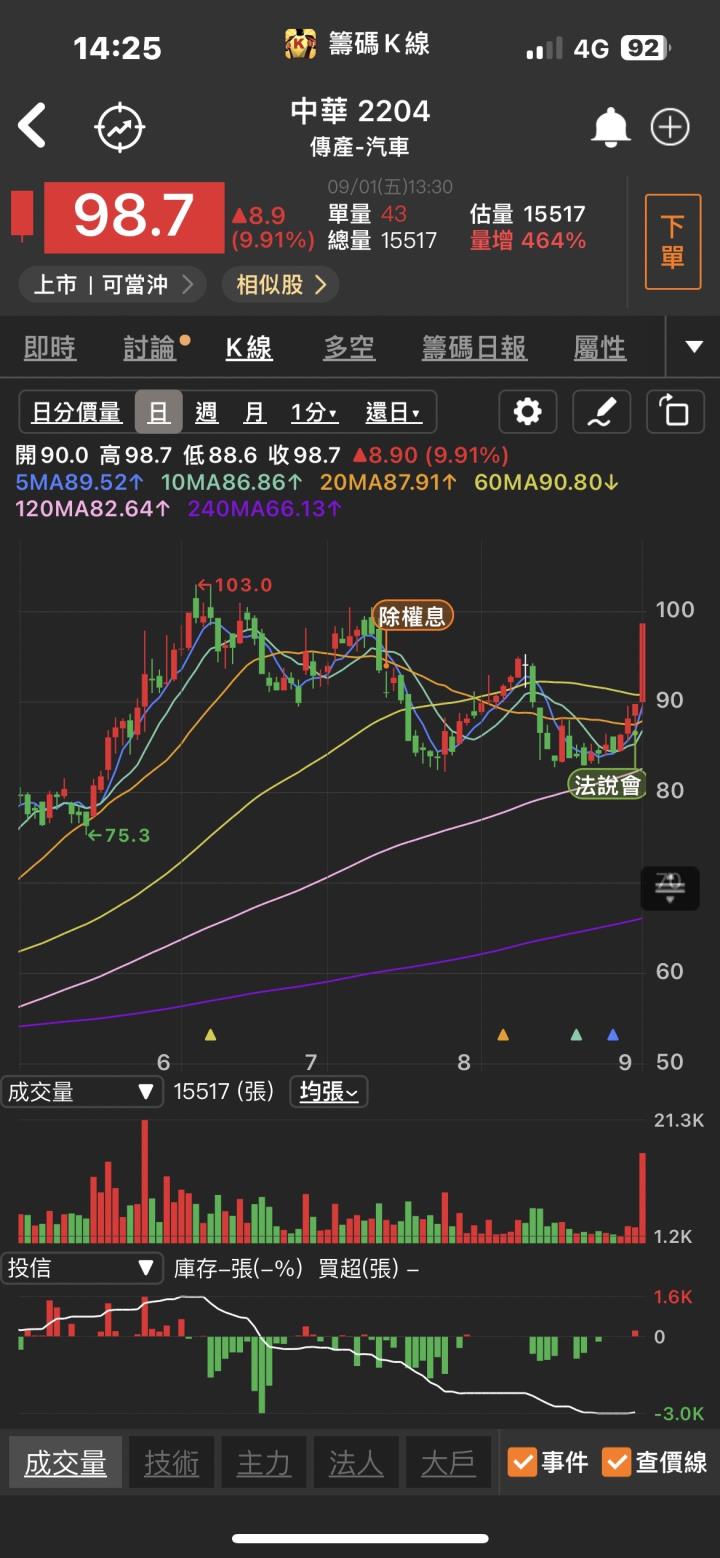Viewport: 720px width, 1558px height.
Task: Switch to the 多空 tab
Action: coord(349,348)
